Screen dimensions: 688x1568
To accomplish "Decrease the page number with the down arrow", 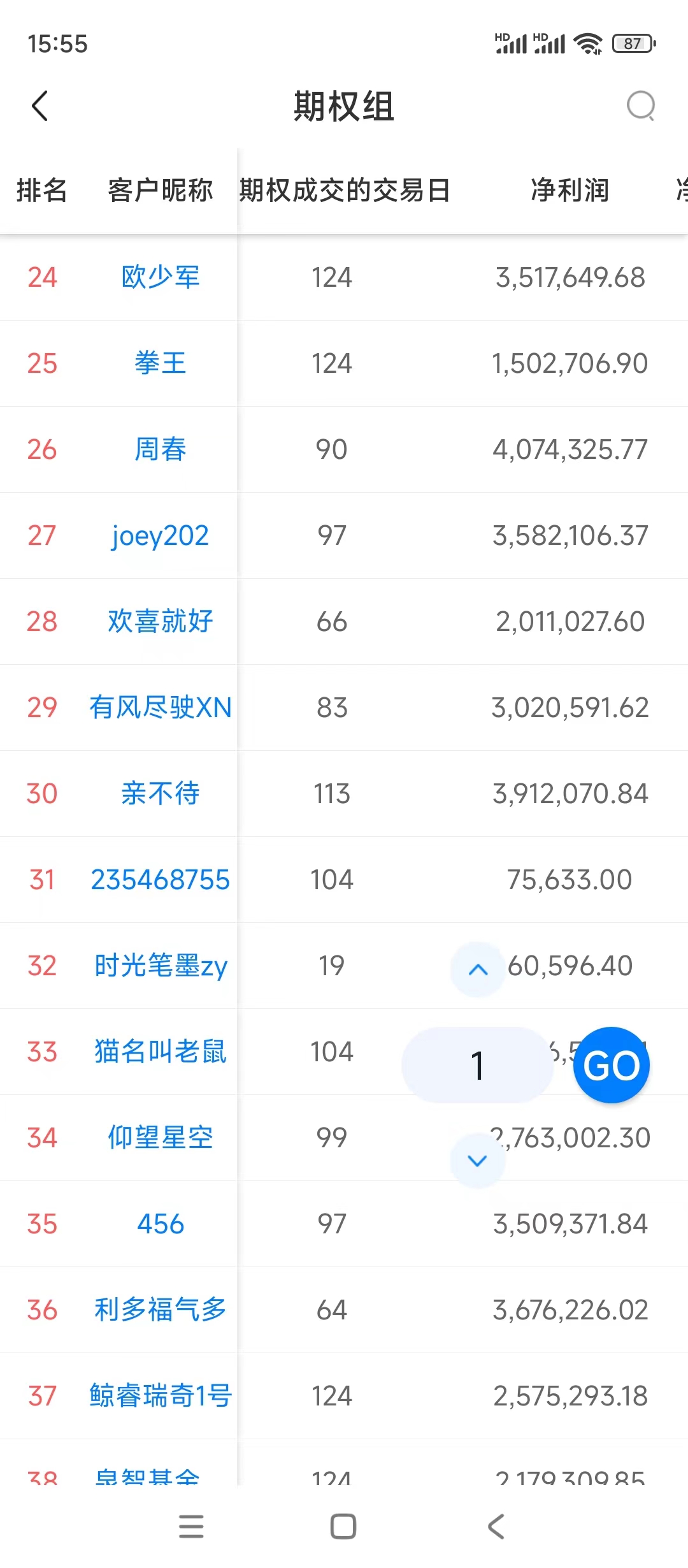I will click(x=477, y=1160).
